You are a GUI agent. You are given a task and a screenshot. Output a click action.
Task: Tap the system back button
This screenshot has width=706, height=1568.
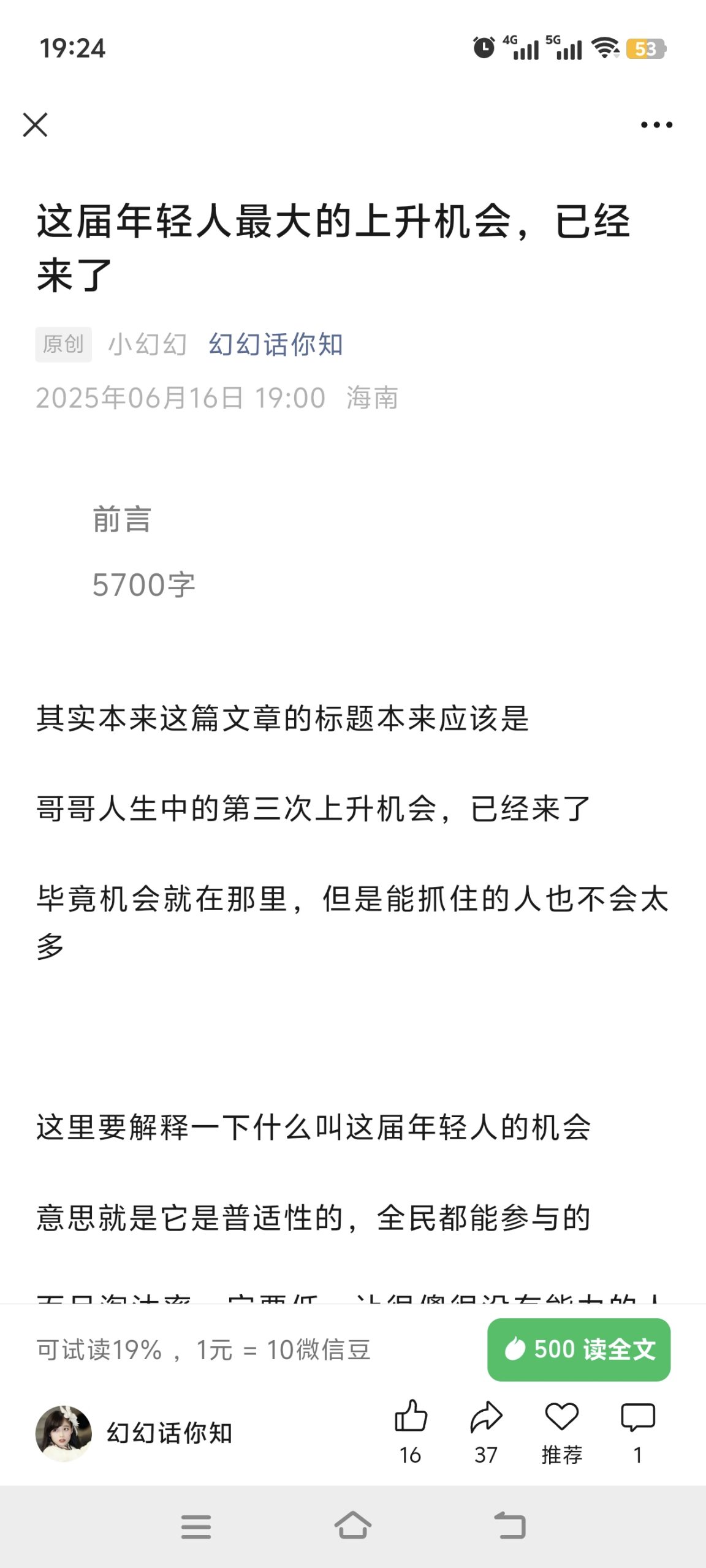(510, 1526)
